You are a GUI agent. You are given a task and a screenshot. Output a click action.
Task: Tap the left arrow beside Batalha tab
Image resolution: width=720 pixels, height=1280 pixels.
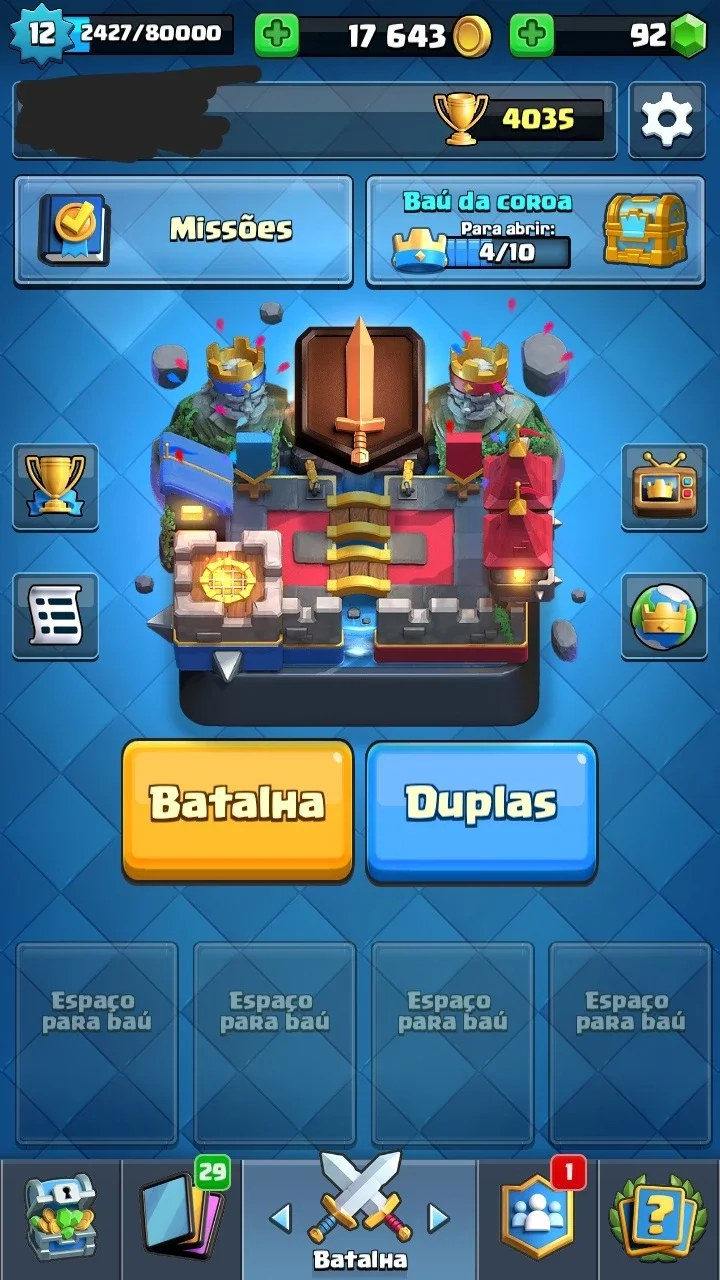point(281,1217)
